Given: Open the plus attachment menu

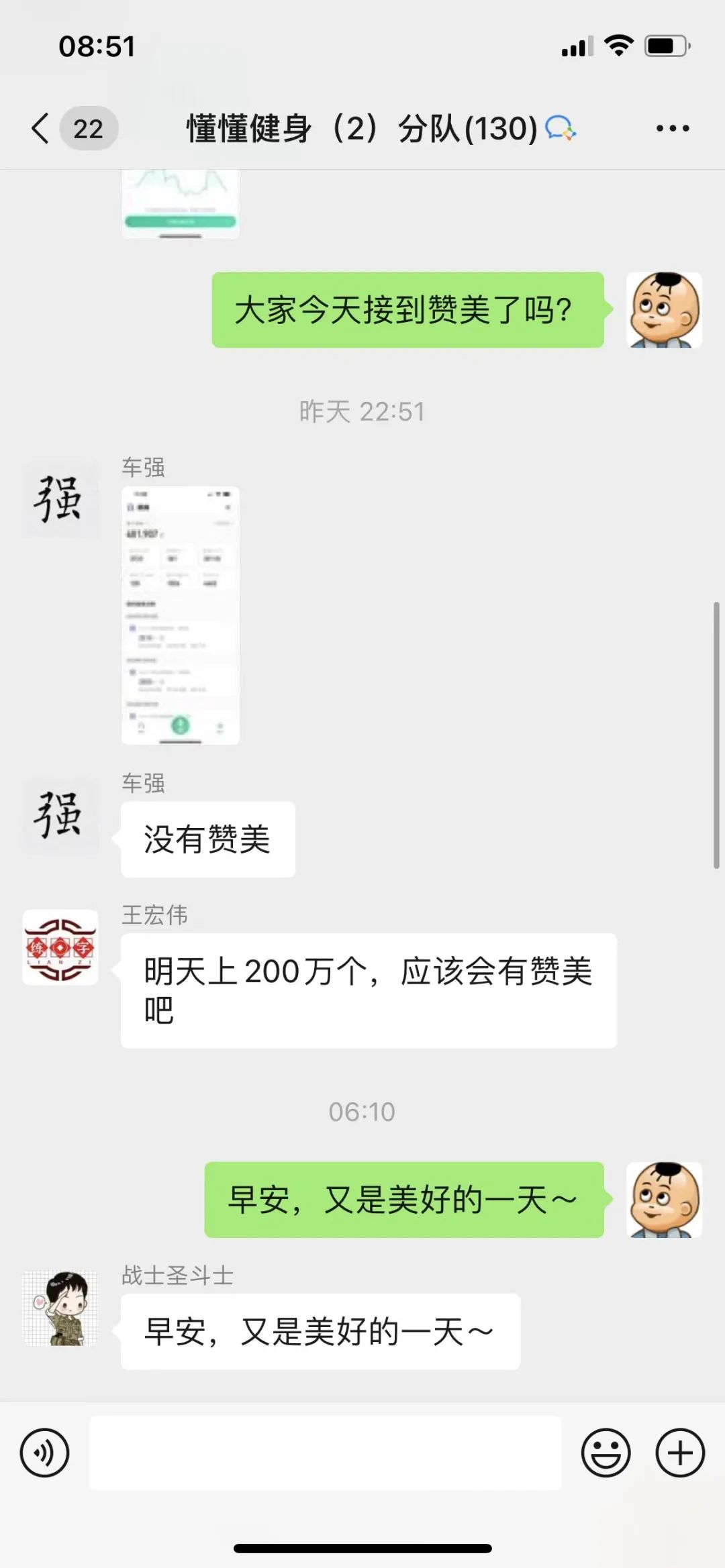Looking at the screenshot, I should point(680,1453).
